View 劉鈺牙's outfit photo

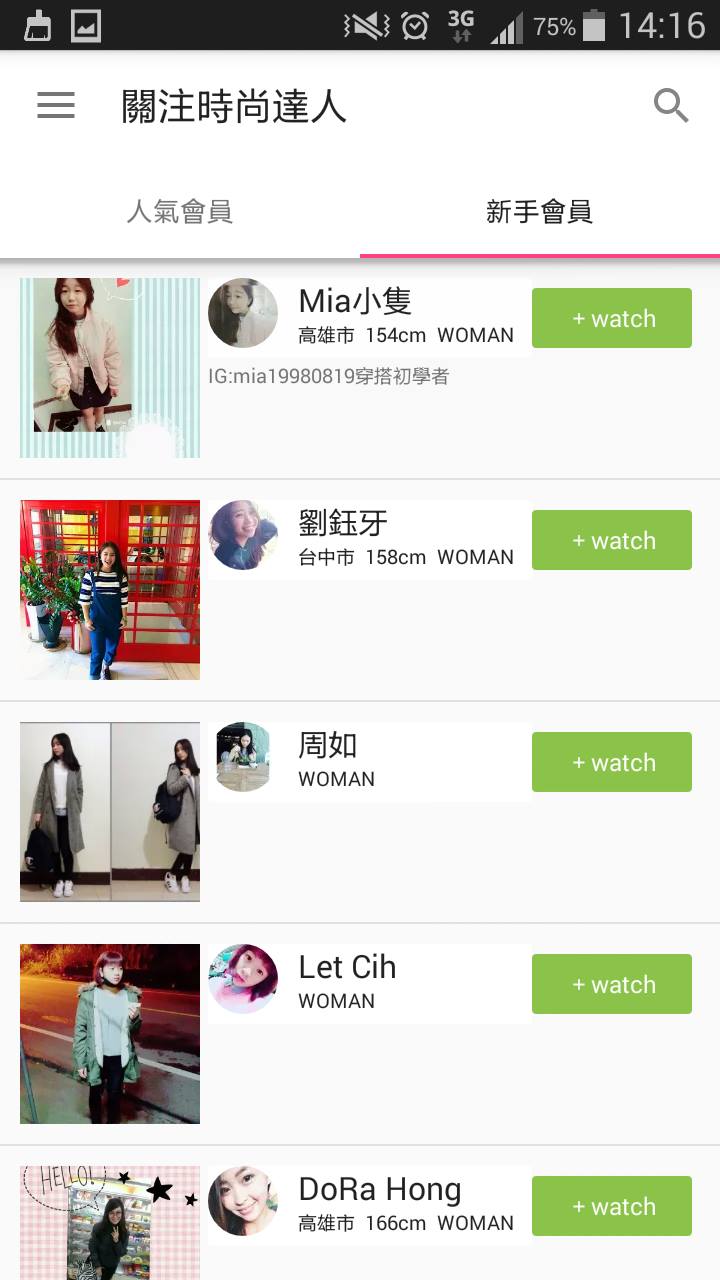pyautogui.click(x=110, y=590)
